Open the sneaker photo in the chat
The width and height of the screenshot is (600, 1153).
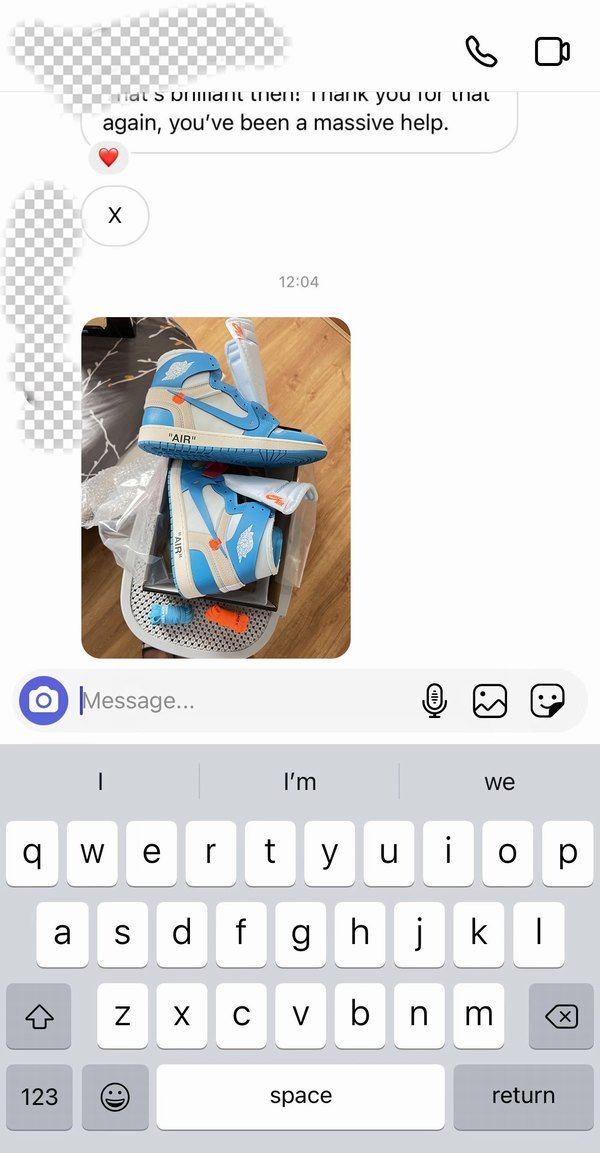216,487
